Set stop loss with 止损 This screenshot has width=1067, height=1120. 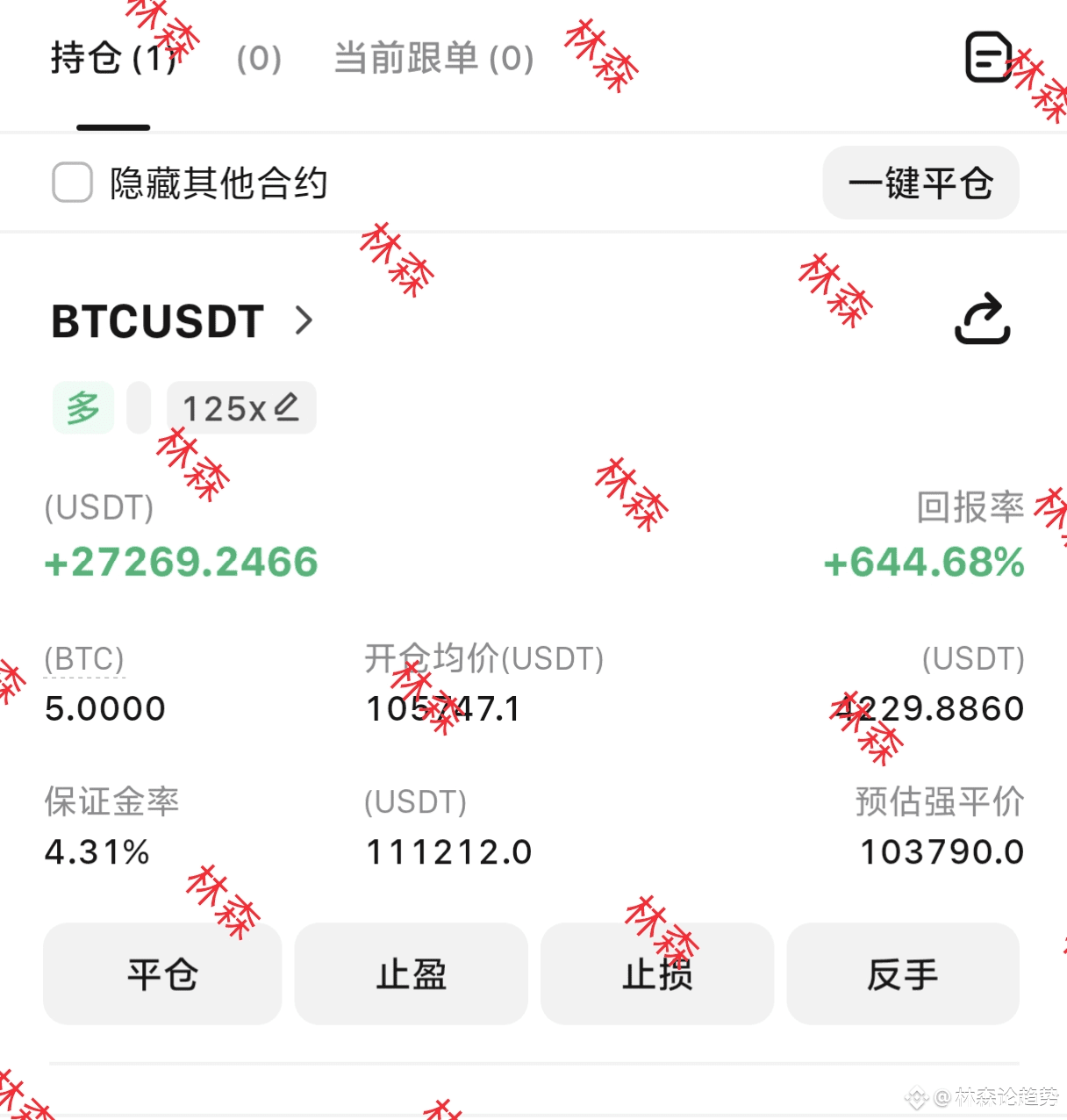coord(657,973)
